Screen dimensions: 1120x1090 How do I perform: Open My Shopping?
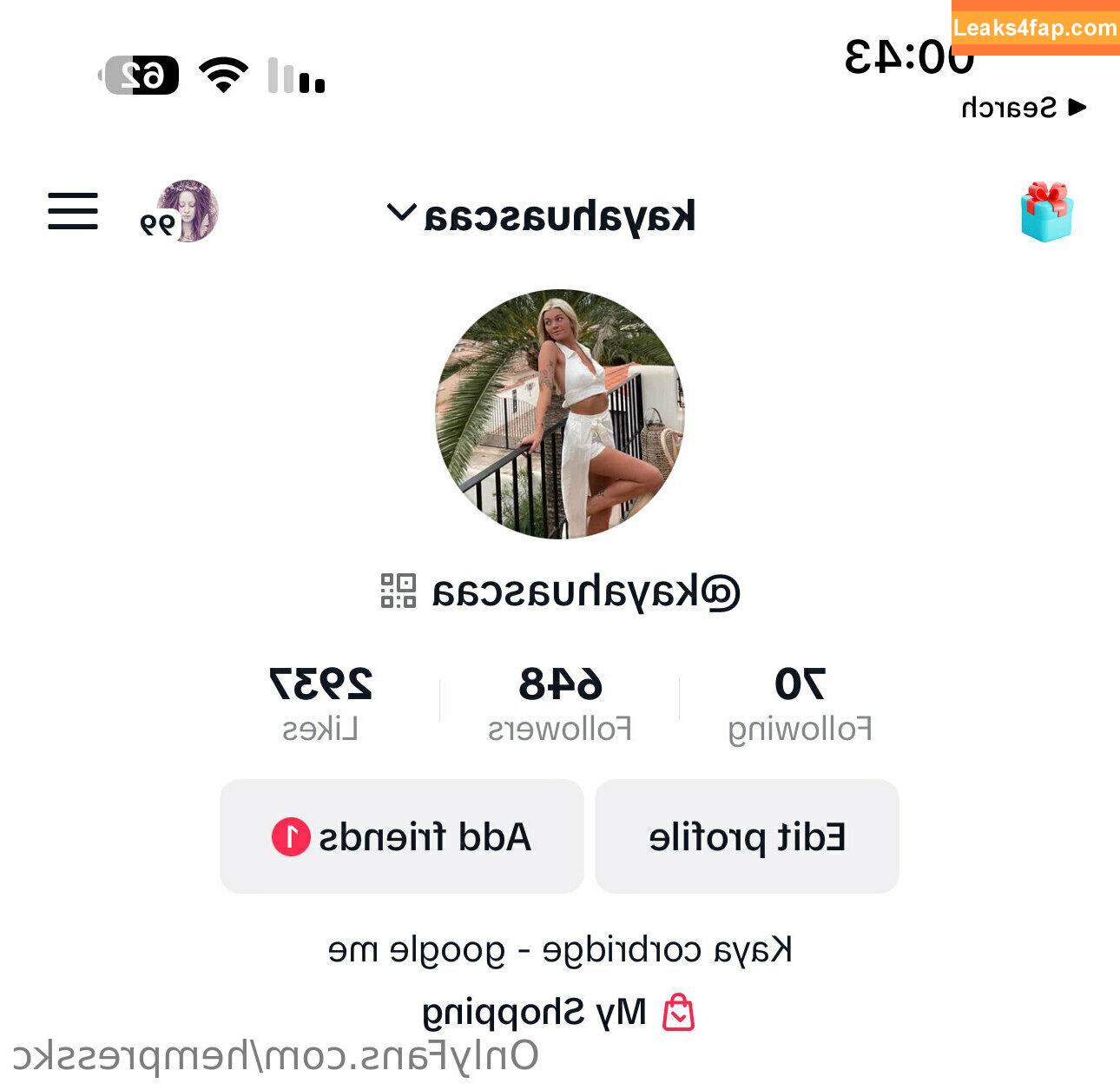(x=559, y=1013)
